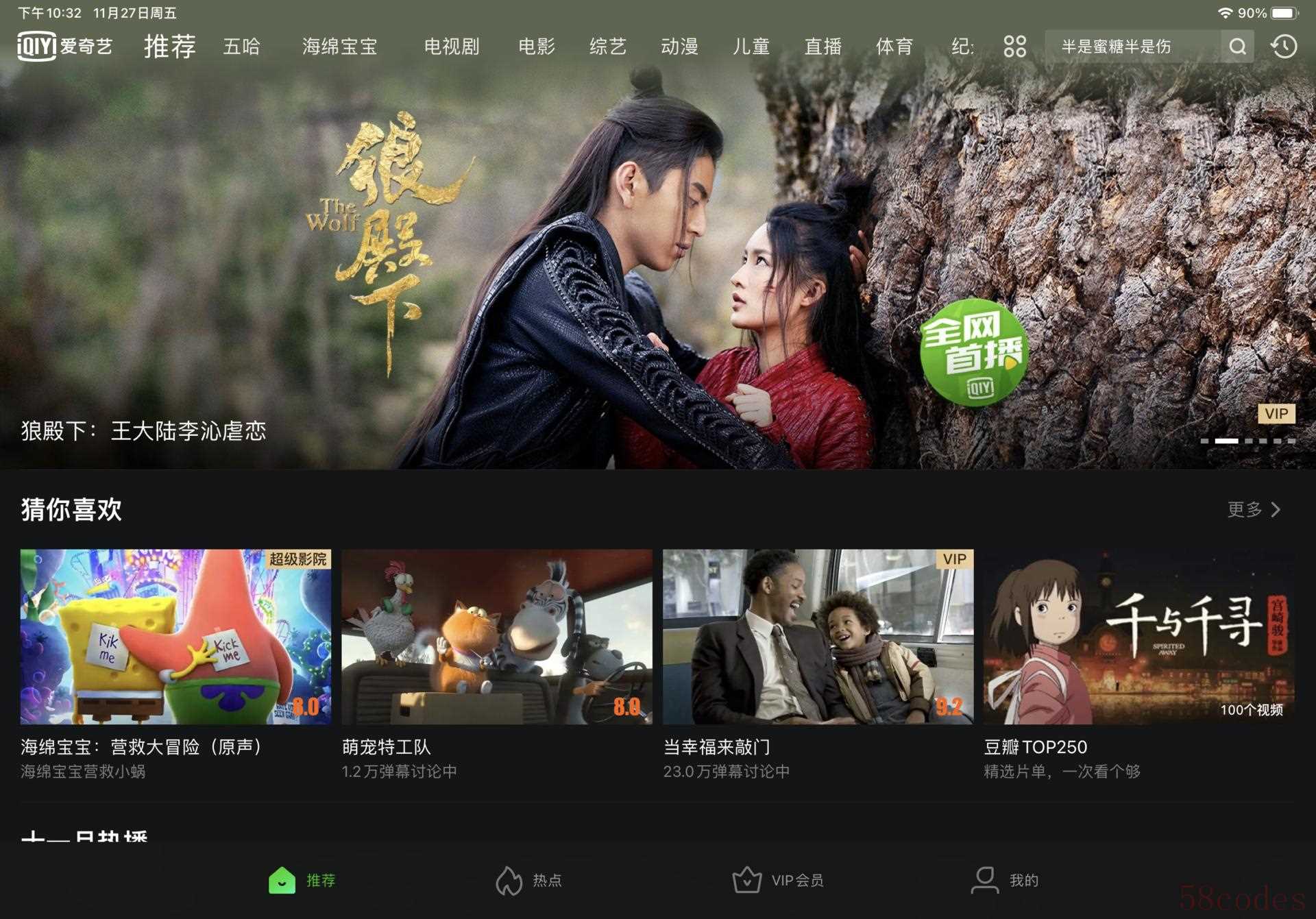Open 当幸福来敲门 movie card
The image size is (1316, 919).
click(x=818, y=636)
